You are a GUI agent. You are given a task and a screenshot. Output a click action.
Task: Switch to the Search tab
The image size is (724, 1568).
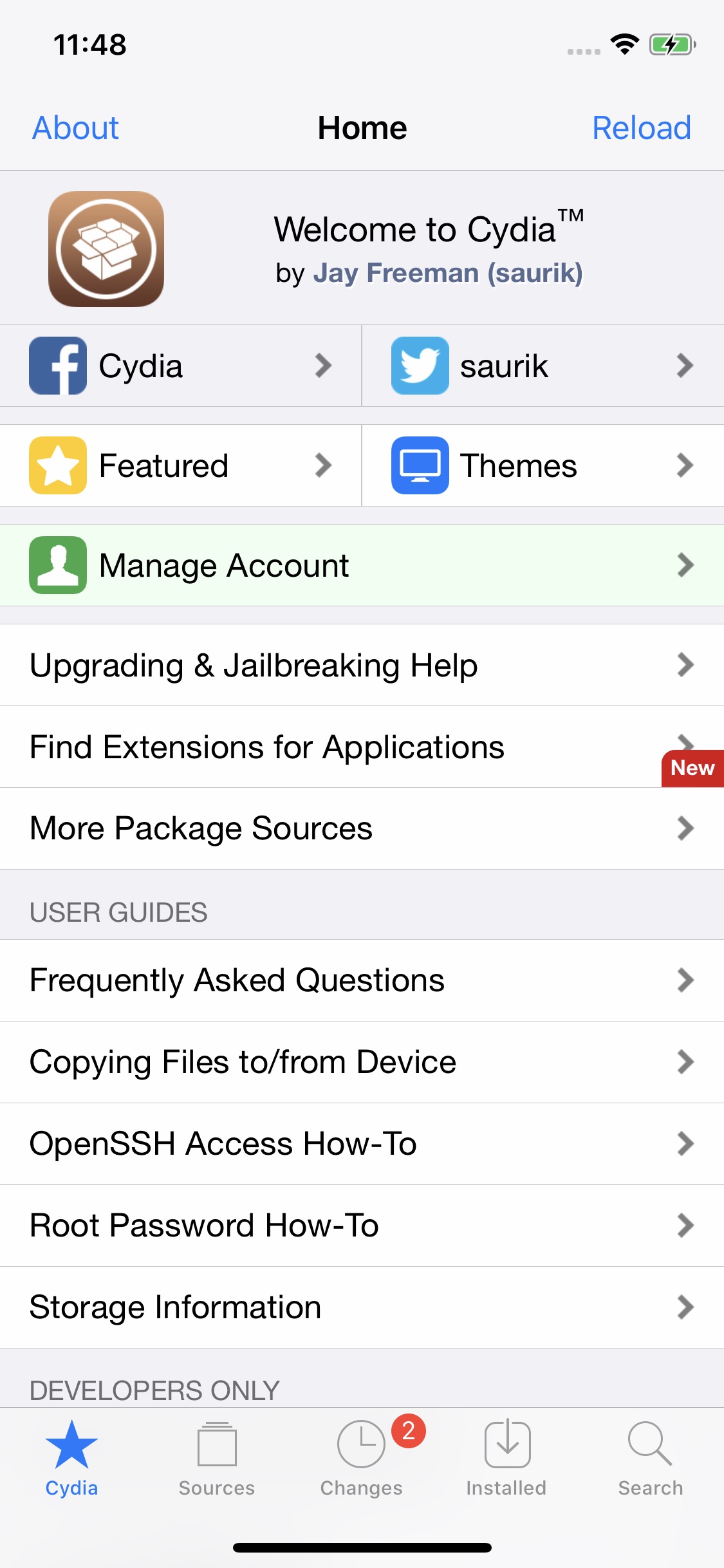[x=651, y=1459]
